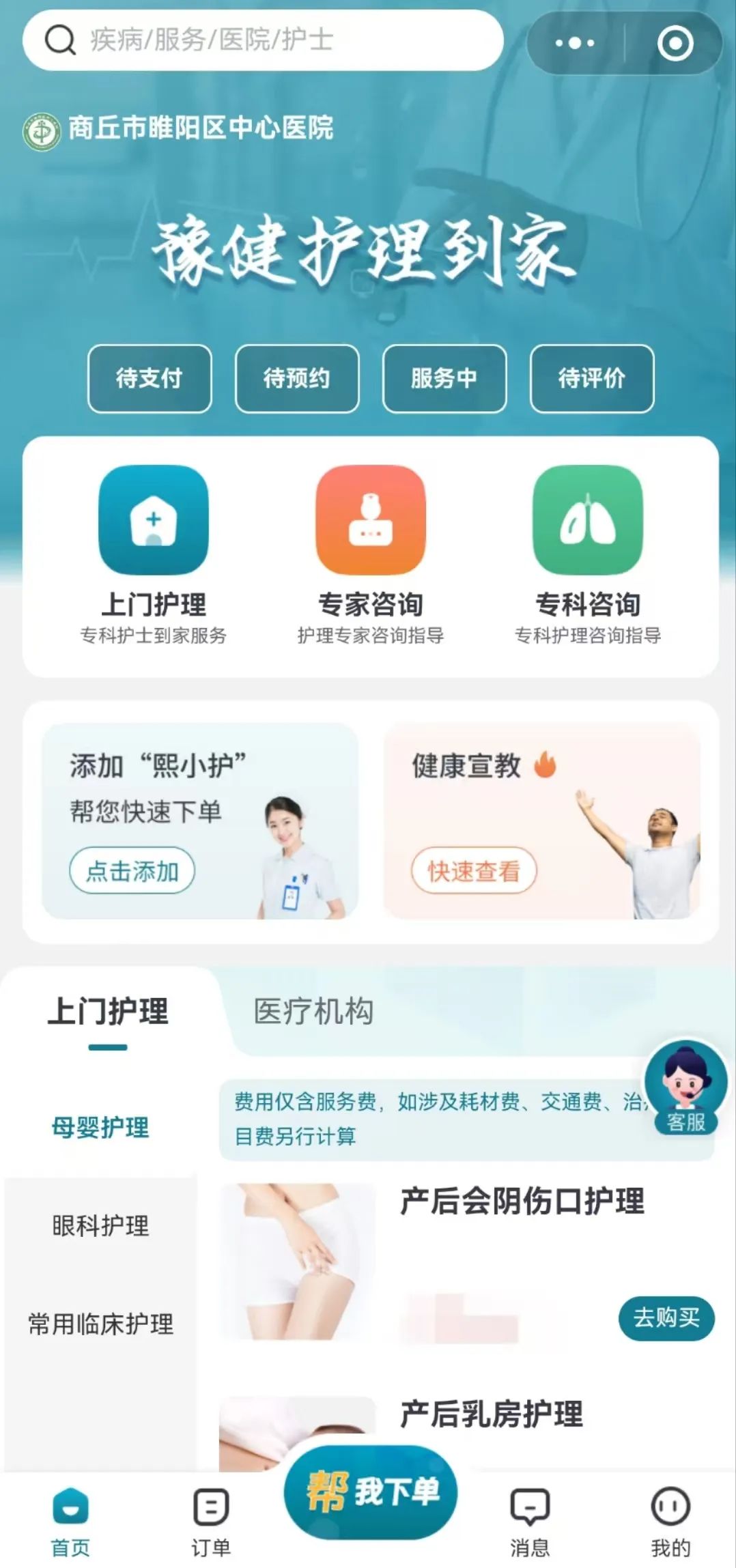View orders in 待预约
Viewport: 736px width, 1568px height.
pos(297,378)
